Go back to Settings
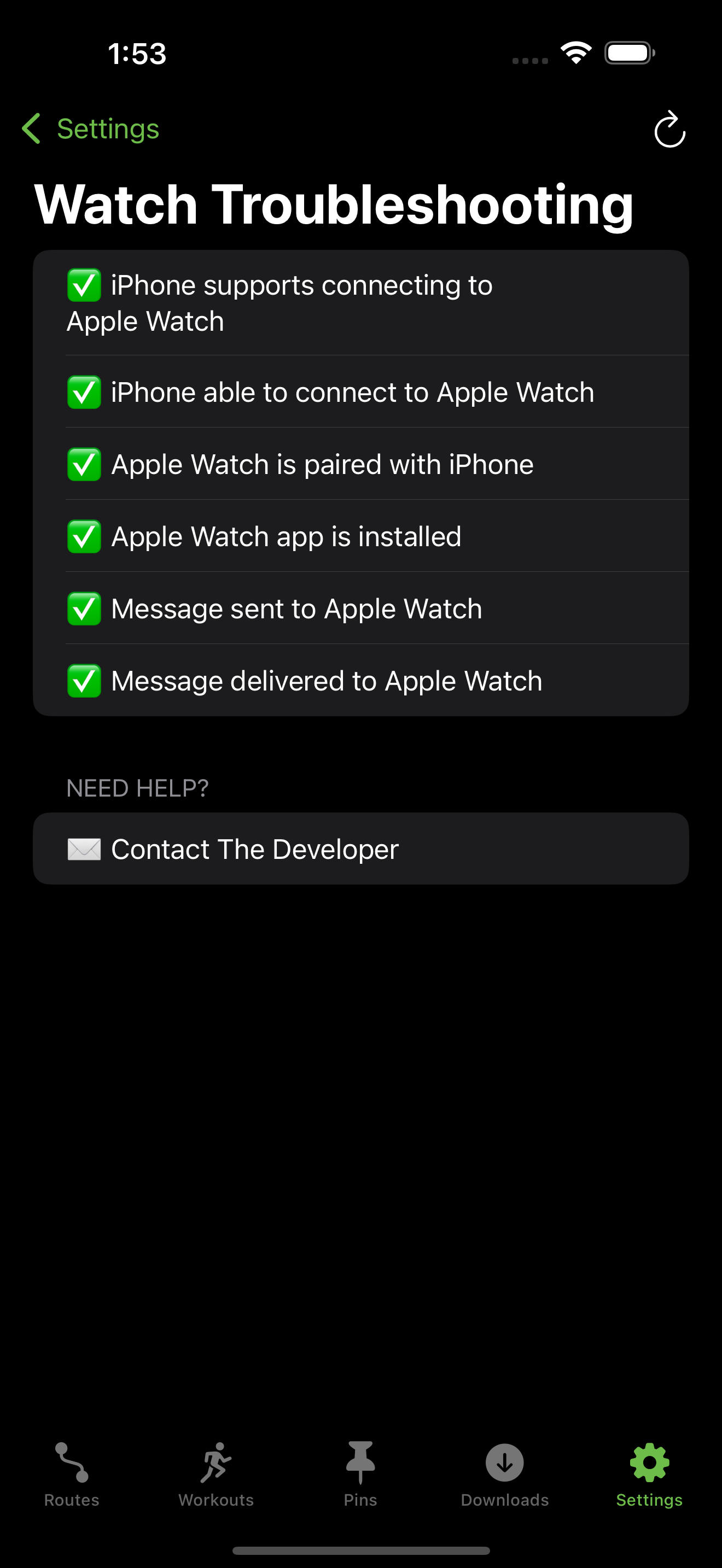 tap(90, 129)
